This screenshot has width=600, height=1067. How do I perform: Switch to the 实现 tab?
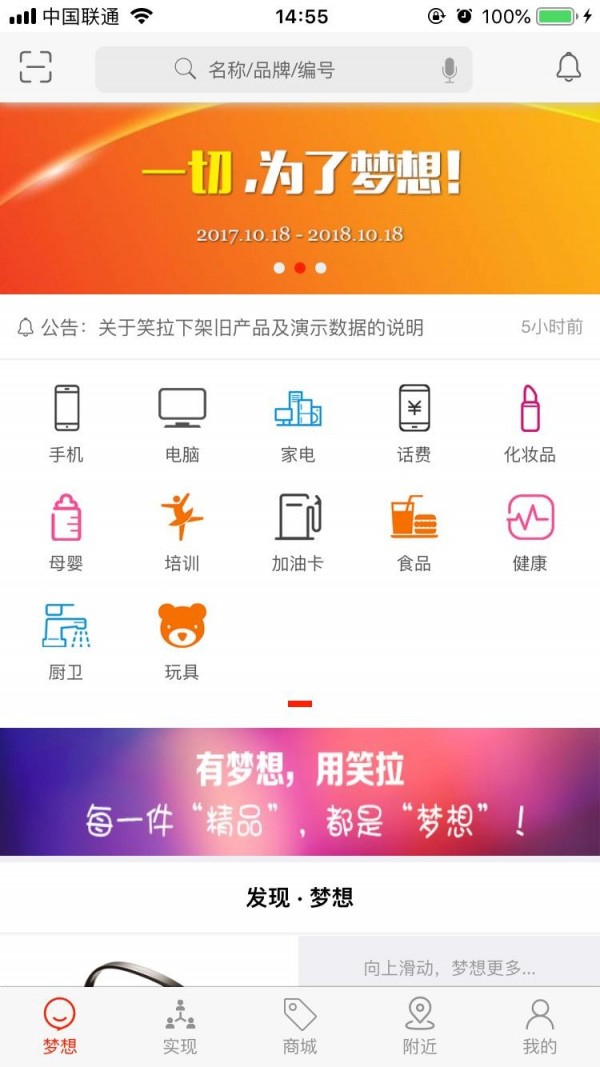point(180,1026)
